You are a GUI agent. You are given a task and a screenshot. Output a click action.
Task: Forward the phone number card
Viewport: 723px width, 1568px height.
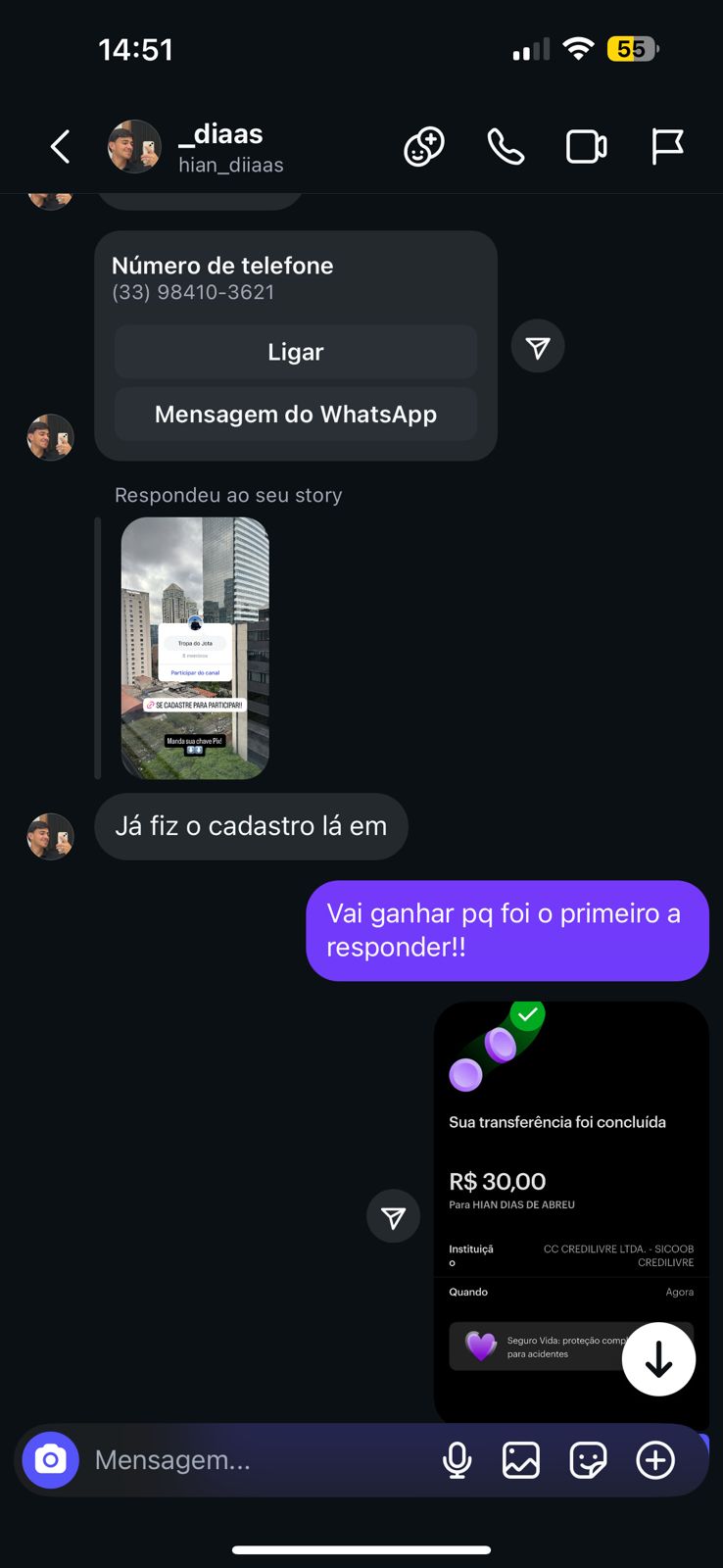tap(538, 347)
